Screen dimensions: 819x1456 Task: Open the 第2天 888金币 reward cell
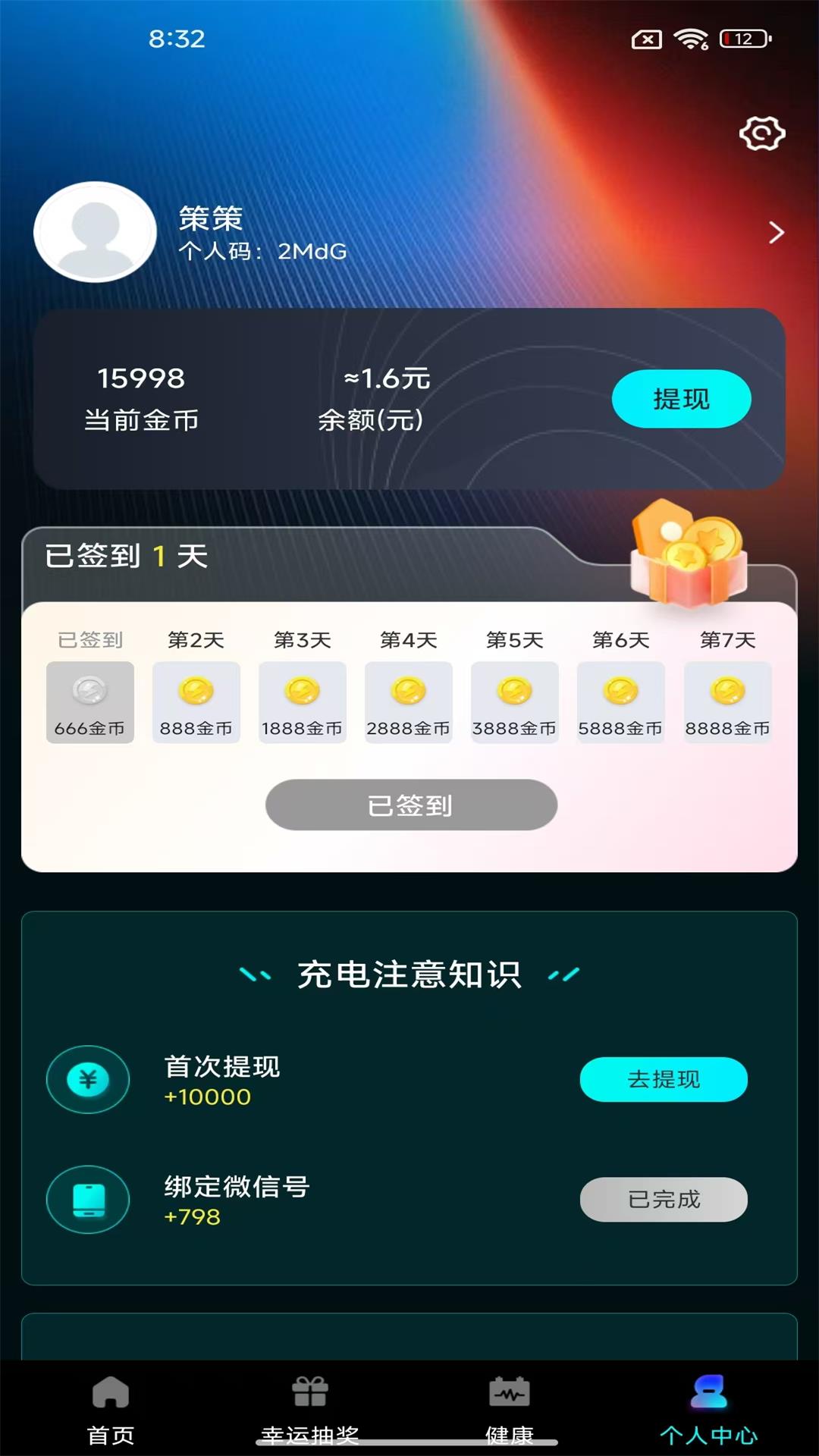[196, 701]
